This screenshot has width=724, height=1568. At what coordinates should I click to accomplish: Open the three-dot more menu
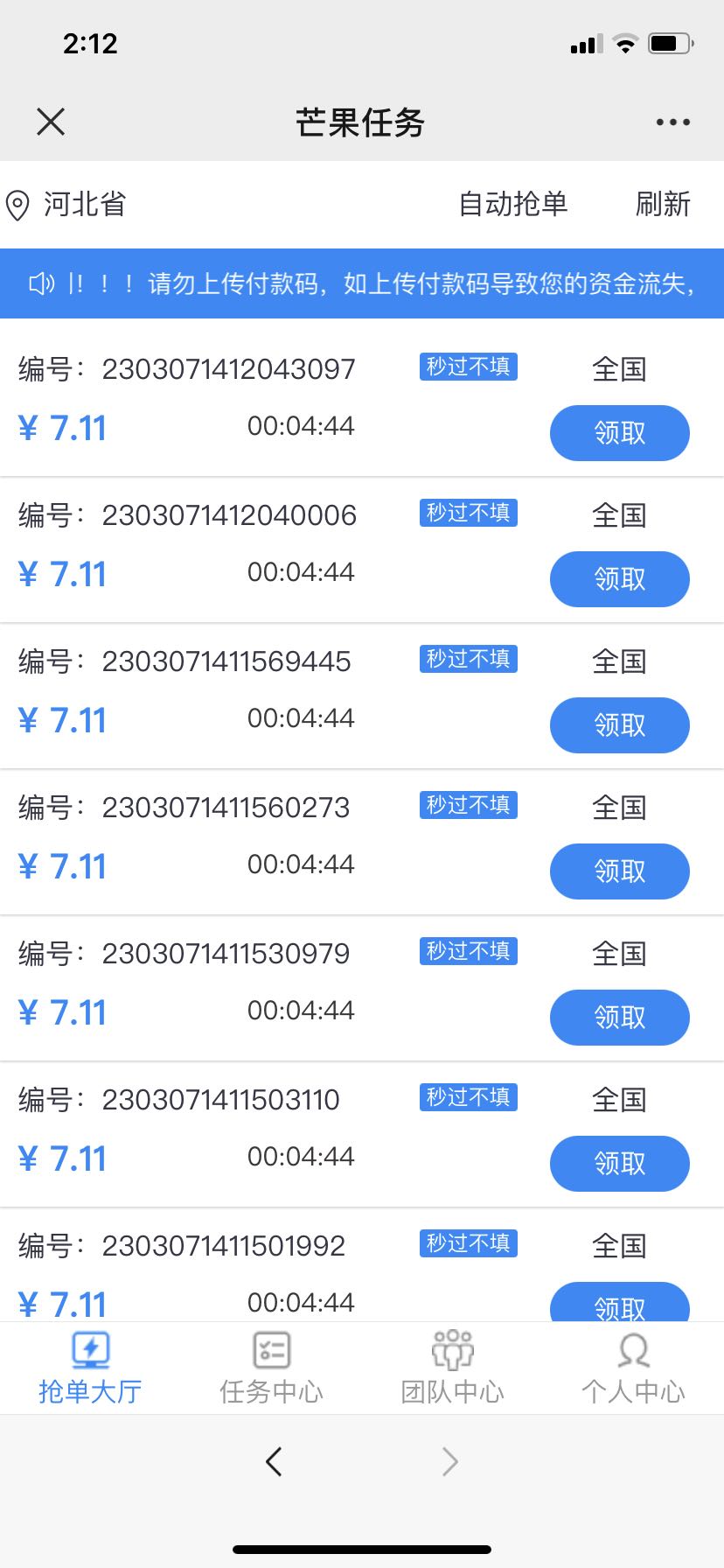pyautogui.click(x=673, y=122)
